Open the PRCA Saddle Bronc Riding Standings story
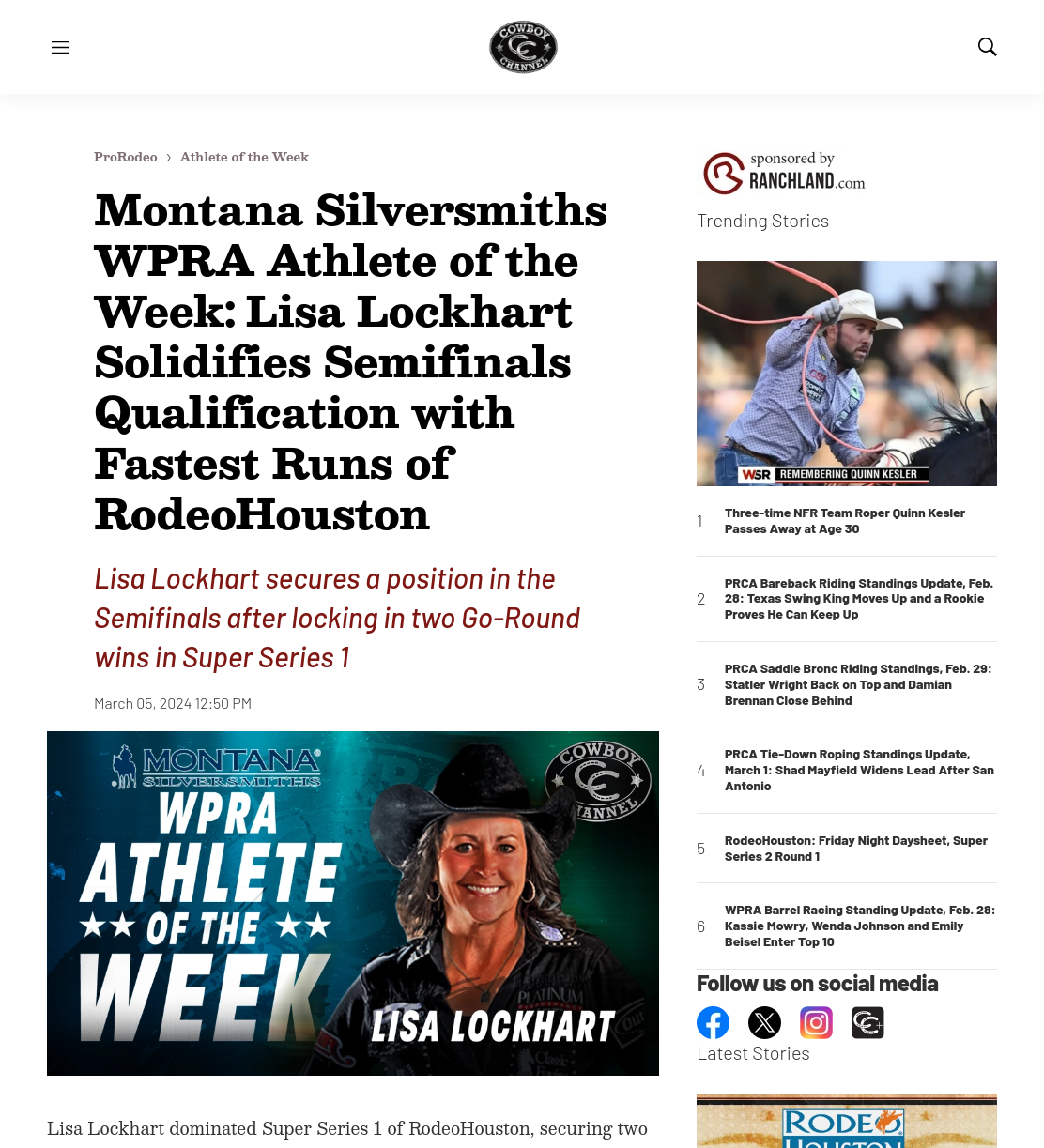This screenshot has height=1148, width=1044. coord(858,685)
